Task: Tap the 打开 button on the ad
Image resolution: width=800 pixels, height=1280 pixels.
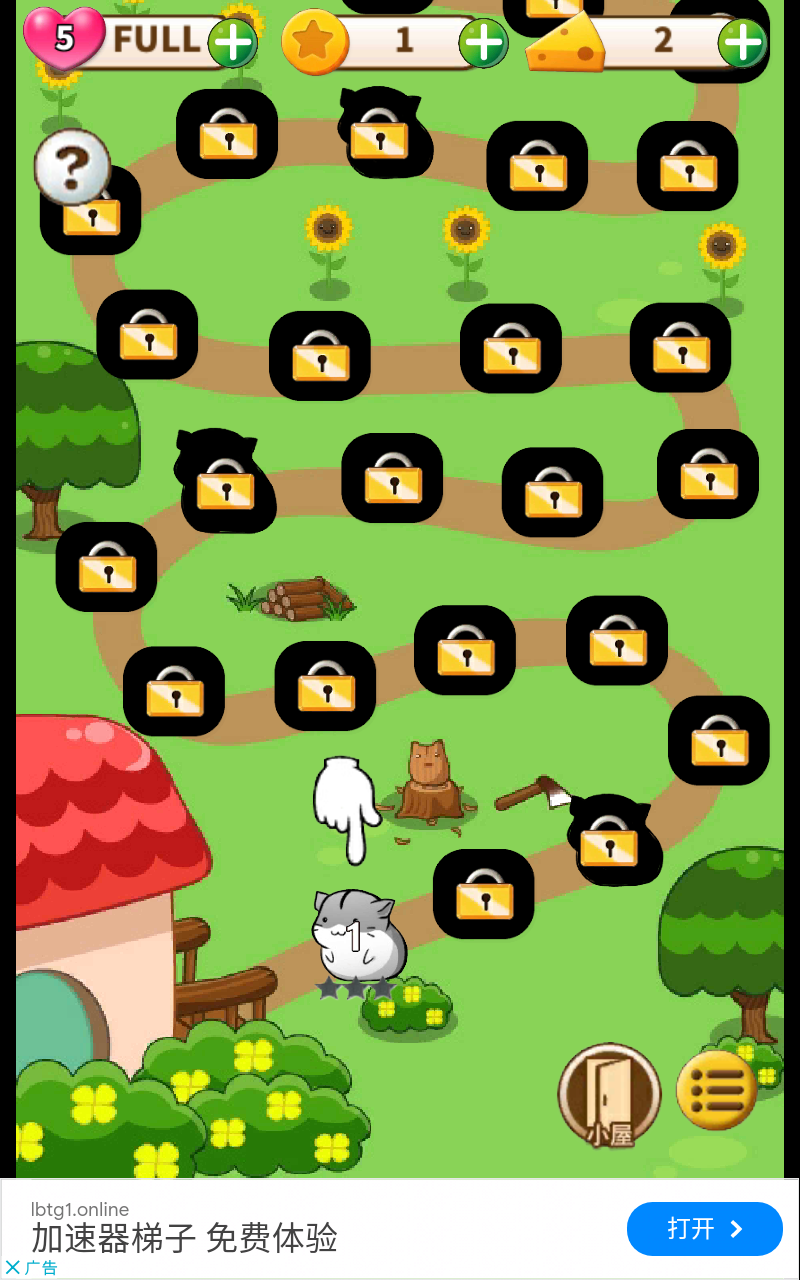Action: [704, 1229]
